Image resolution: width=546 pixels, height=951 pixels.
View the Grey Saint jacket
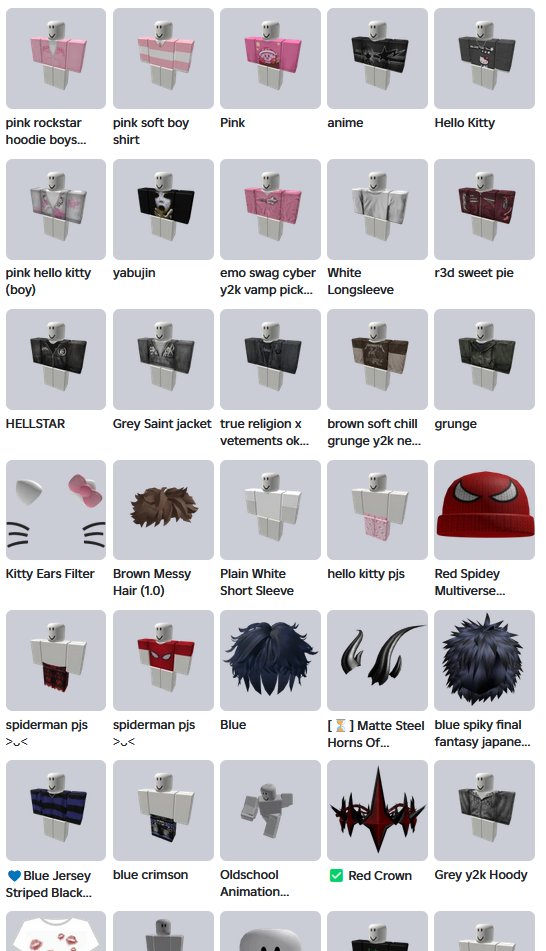tap(163, 360)
